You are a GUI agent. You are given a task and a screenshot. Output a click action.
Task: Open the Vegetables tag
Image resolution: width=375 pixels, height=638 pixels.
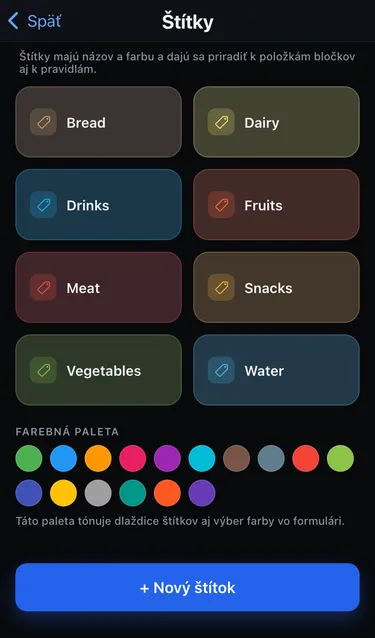pos(98,370)
